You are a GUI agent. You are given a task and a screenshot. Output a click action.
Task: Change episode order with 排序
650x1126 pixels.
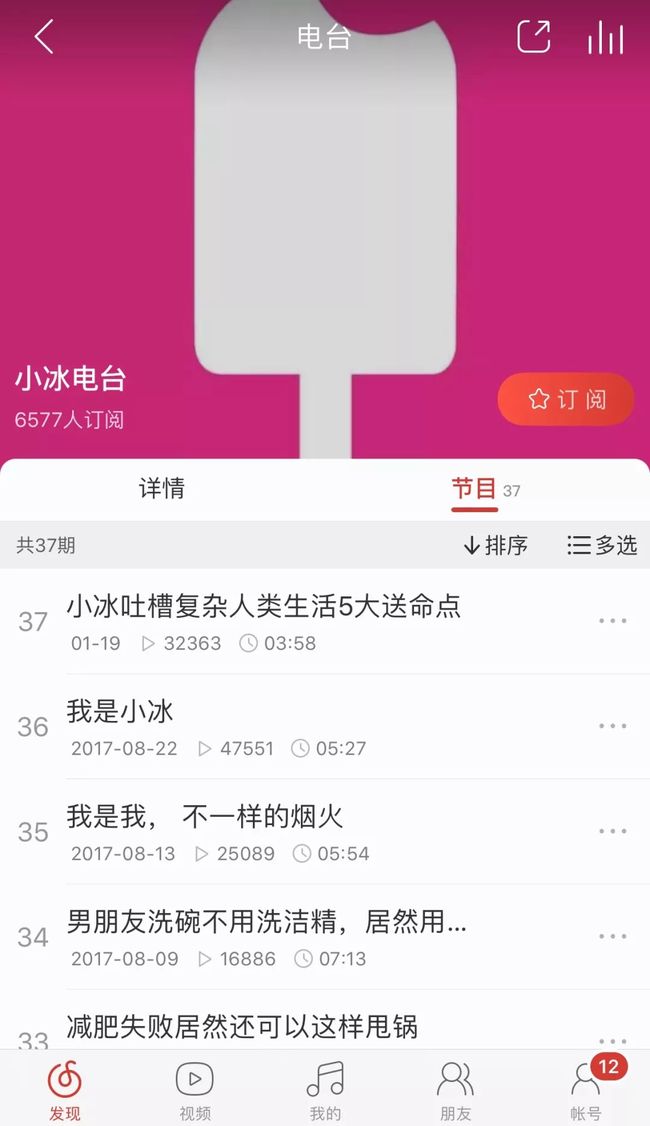coord(496,546)
